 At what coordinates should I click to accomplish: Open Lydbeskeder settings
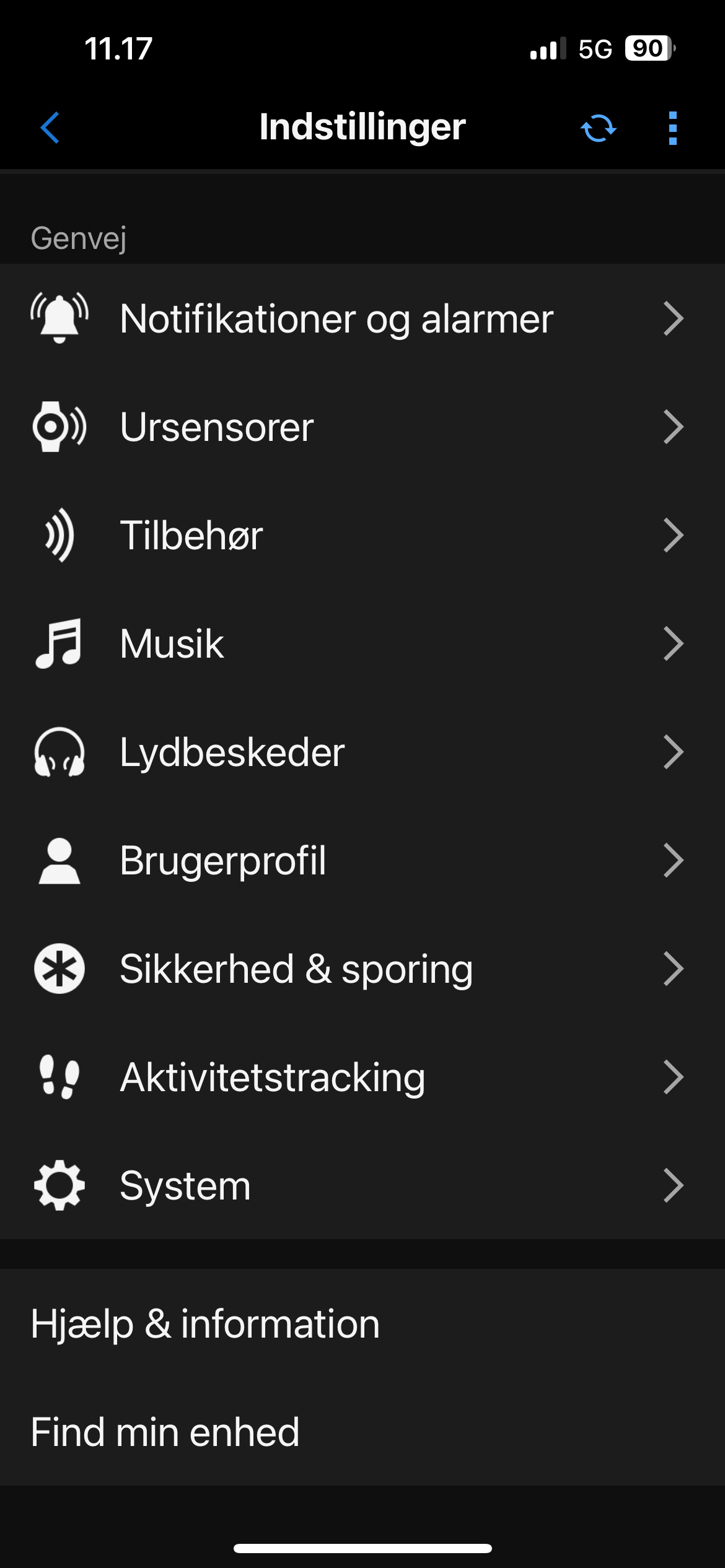coord(362,752)
